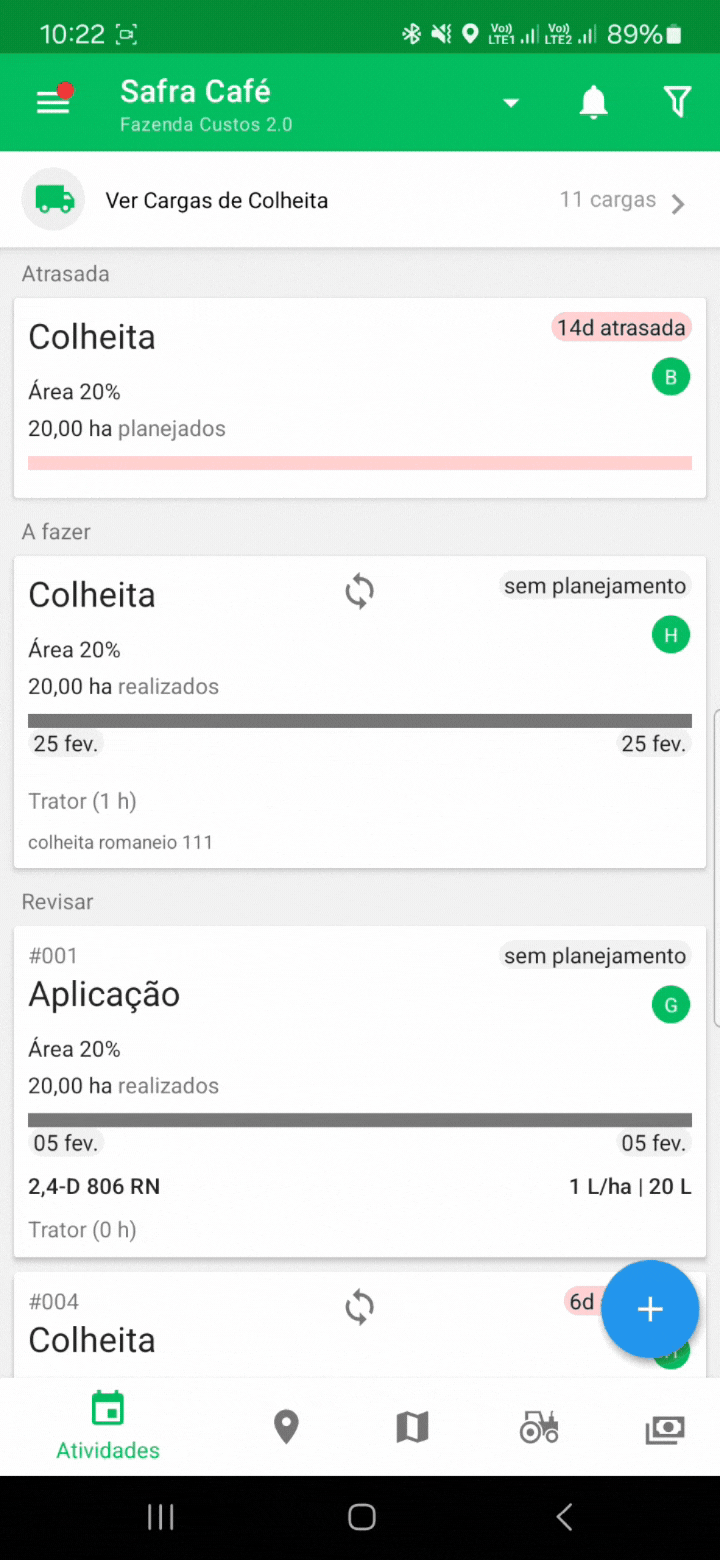
Task: Tap the sync icon on the A fazer Colheita card
Action: pyautogui.click(x=359, y=591)
